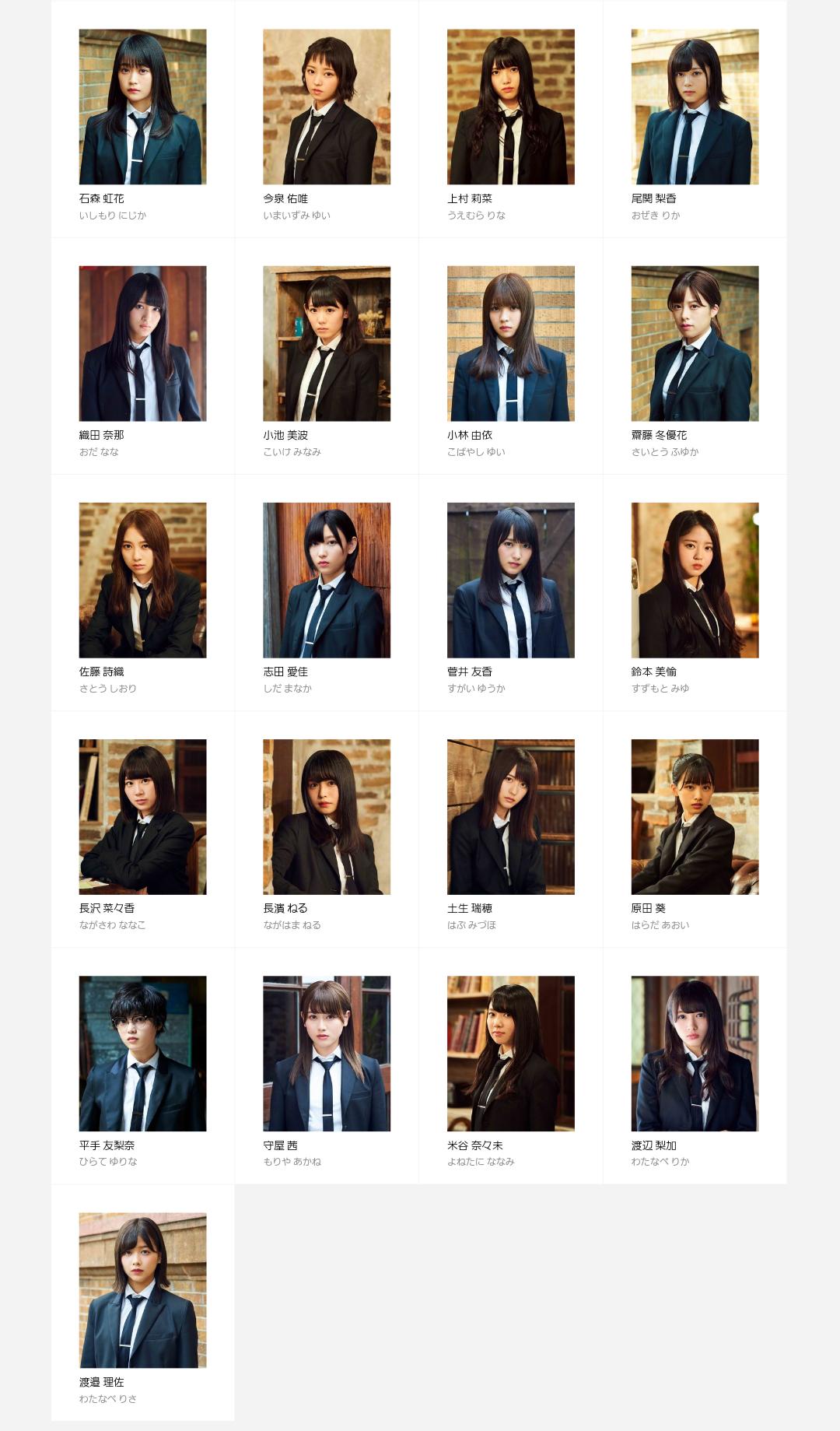This screenshot has height=1431, width=840.
Task: Select the card labeled 鈴本 美愉
Action: coord(695,592)
